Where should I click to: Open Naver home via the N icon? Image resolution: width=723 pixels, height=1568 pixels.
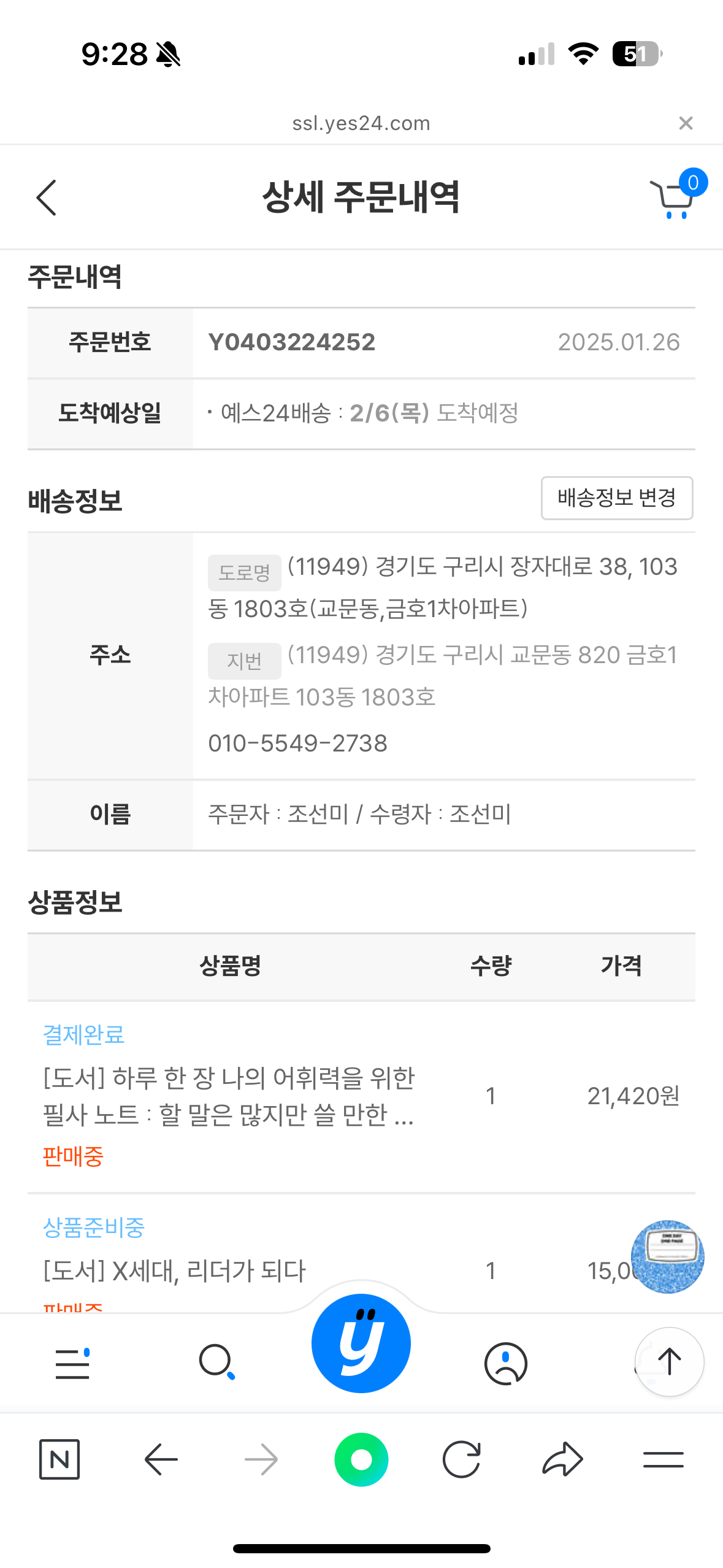click(x=59, y=1459)
